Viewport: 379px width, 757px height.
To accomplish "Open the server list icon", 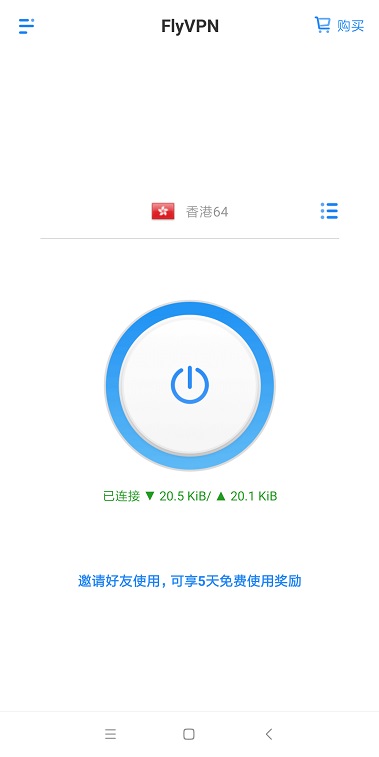I will pos(329,211).
